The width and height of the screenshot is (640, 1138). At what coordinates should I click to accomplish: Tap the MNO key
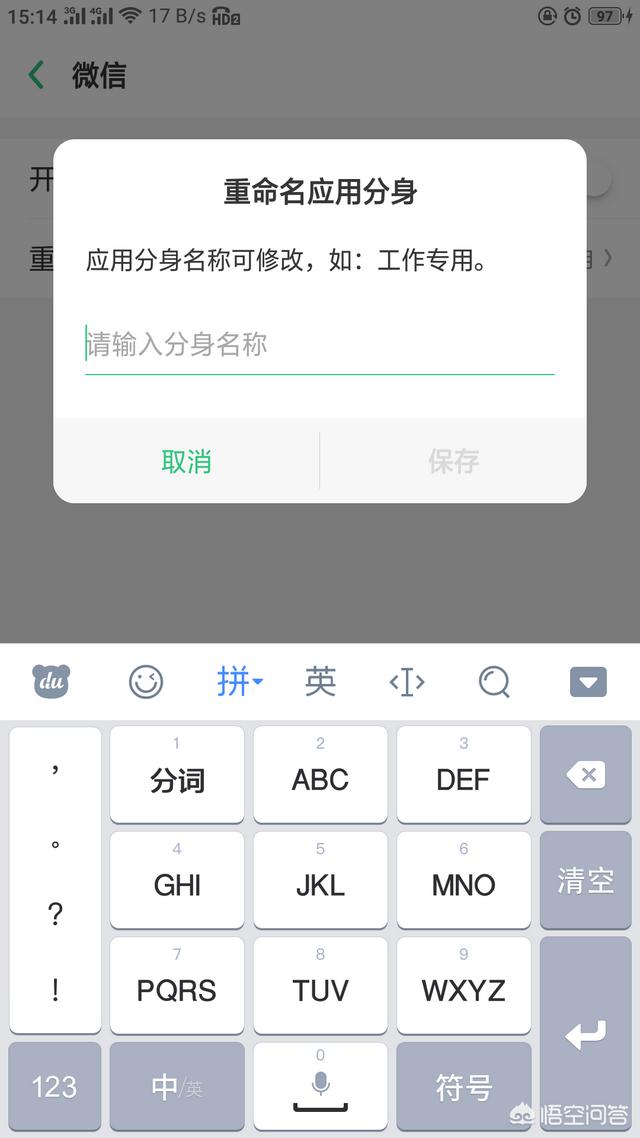464,885
